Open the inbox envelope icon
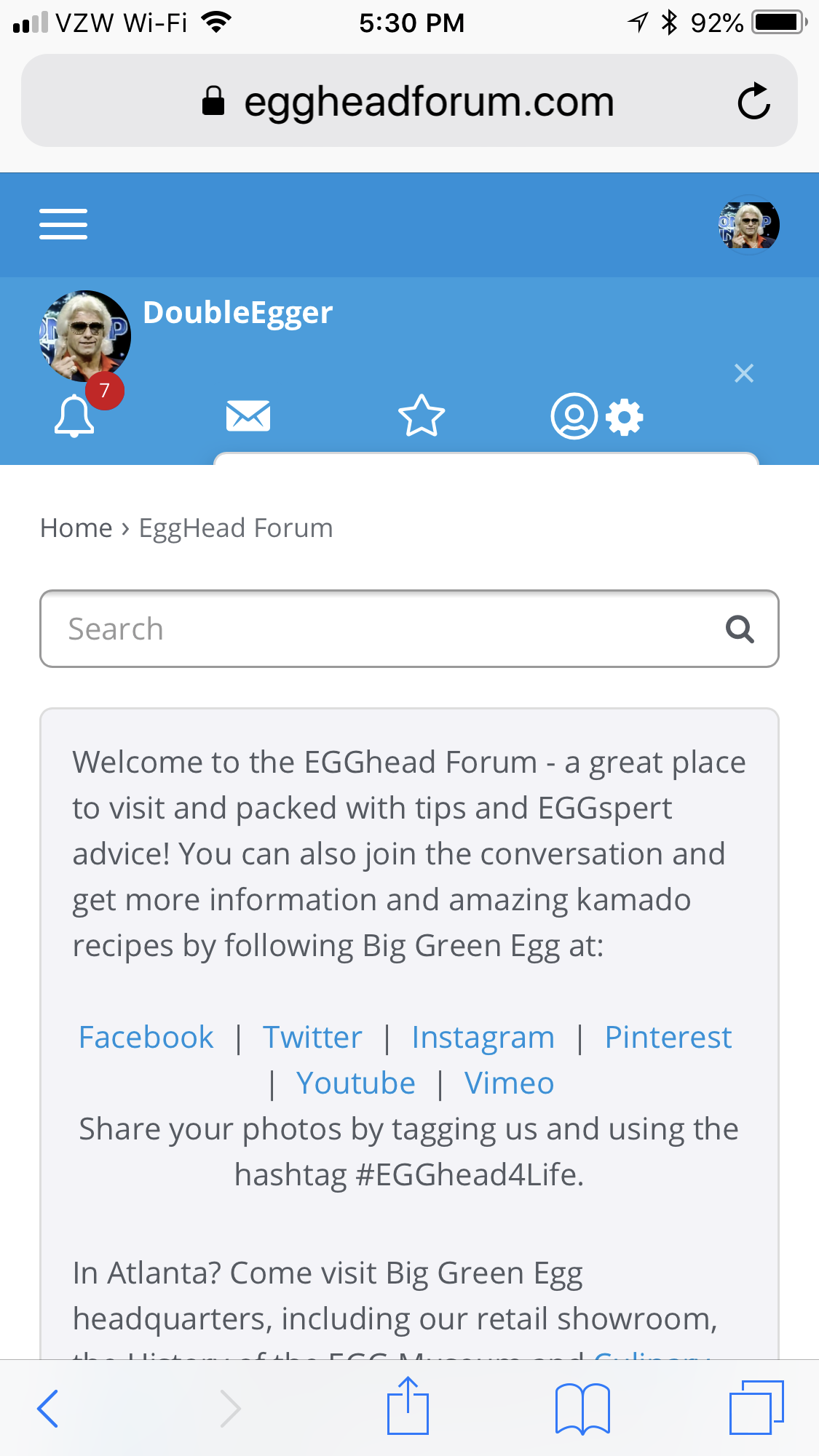Screen dimensions: 819x1456 coord(248,416)
